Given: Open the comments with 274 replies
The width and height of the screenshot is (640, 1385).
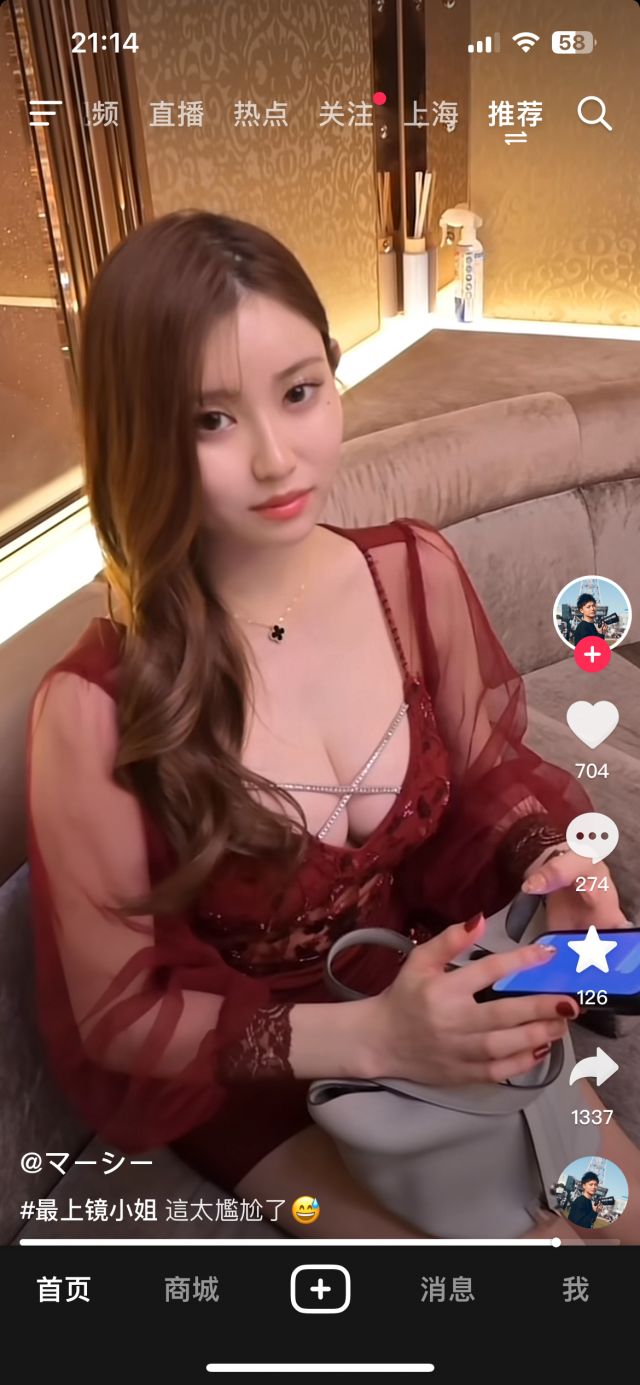Looking at the screenshot, I should pos(592,838).
